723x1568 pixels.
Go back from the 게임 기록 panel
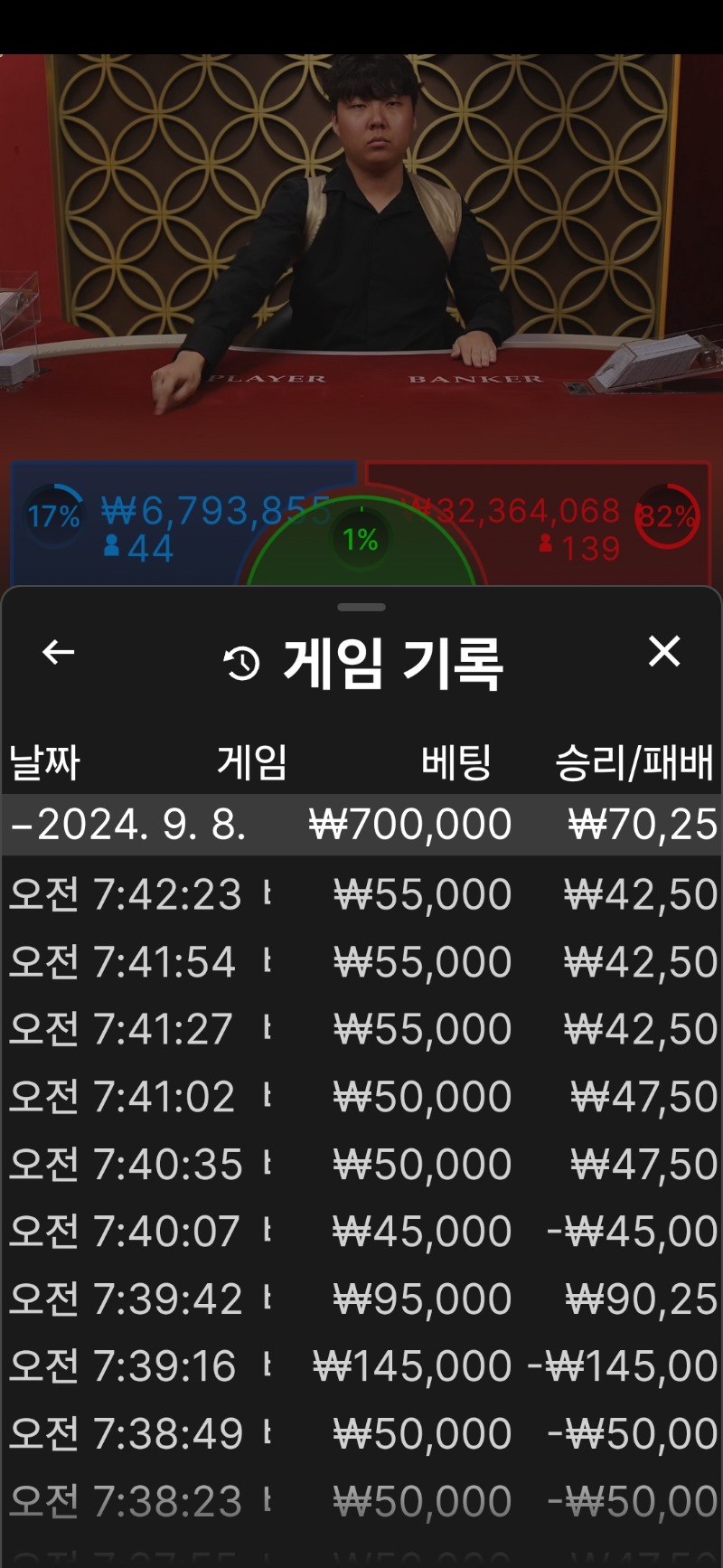click(59, 652)
